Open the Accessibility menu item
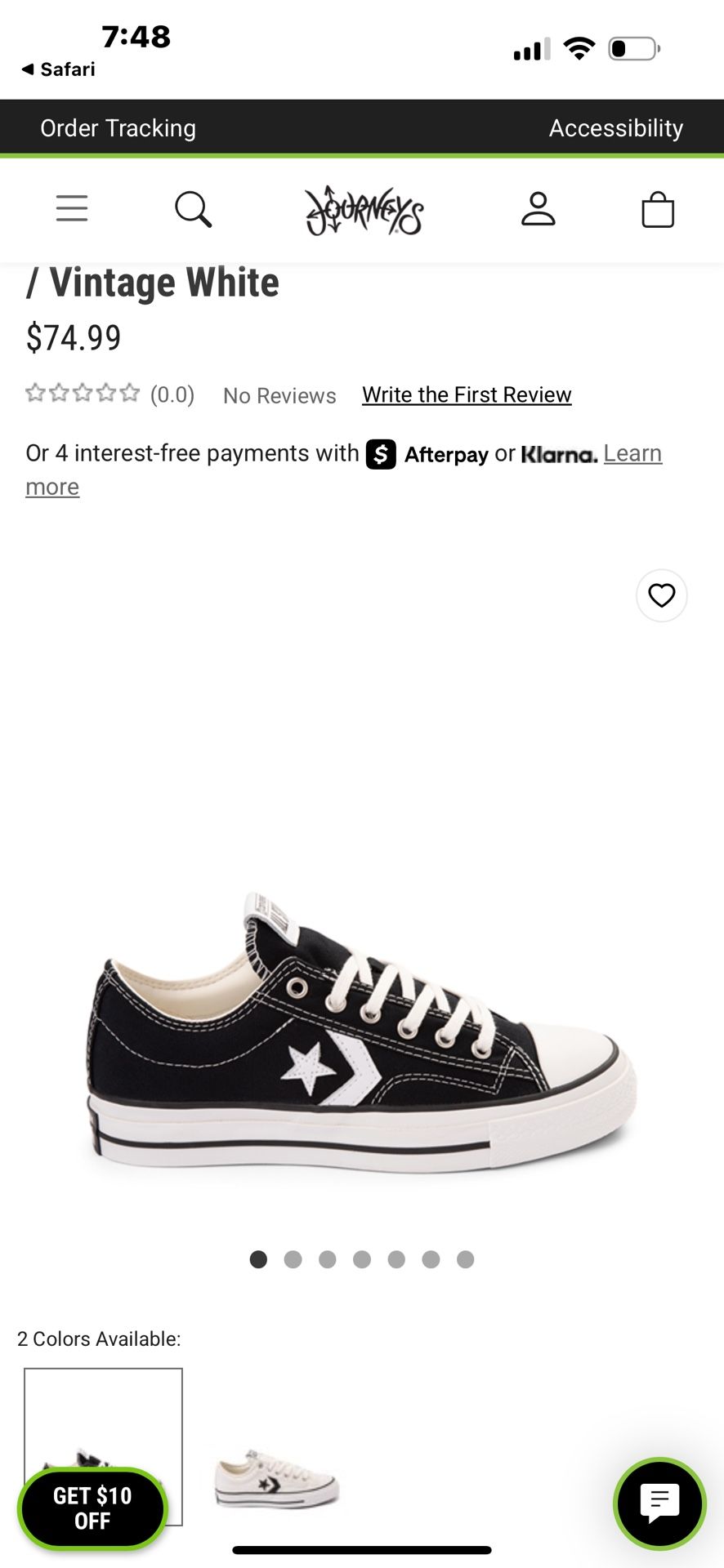This screenshot has height=1568, width=724. click(x=616, y=127)
